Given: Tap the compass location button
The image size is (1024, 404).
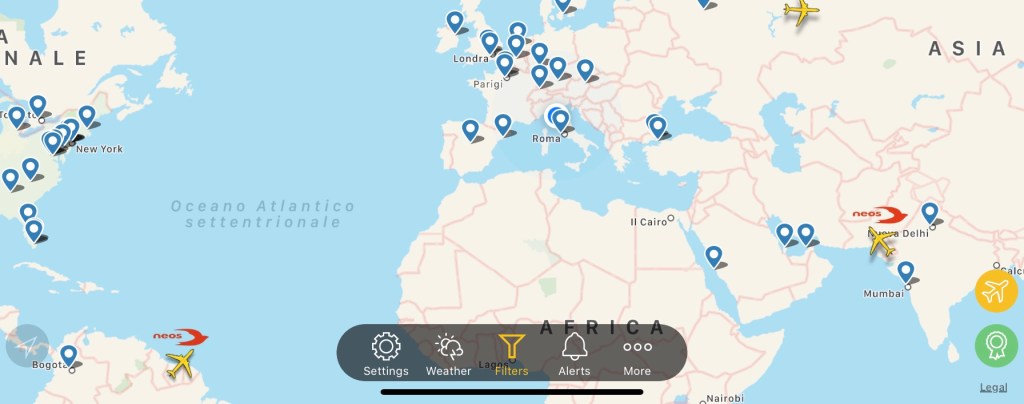Looking at the screenshot, I should [x=27, y=346].
